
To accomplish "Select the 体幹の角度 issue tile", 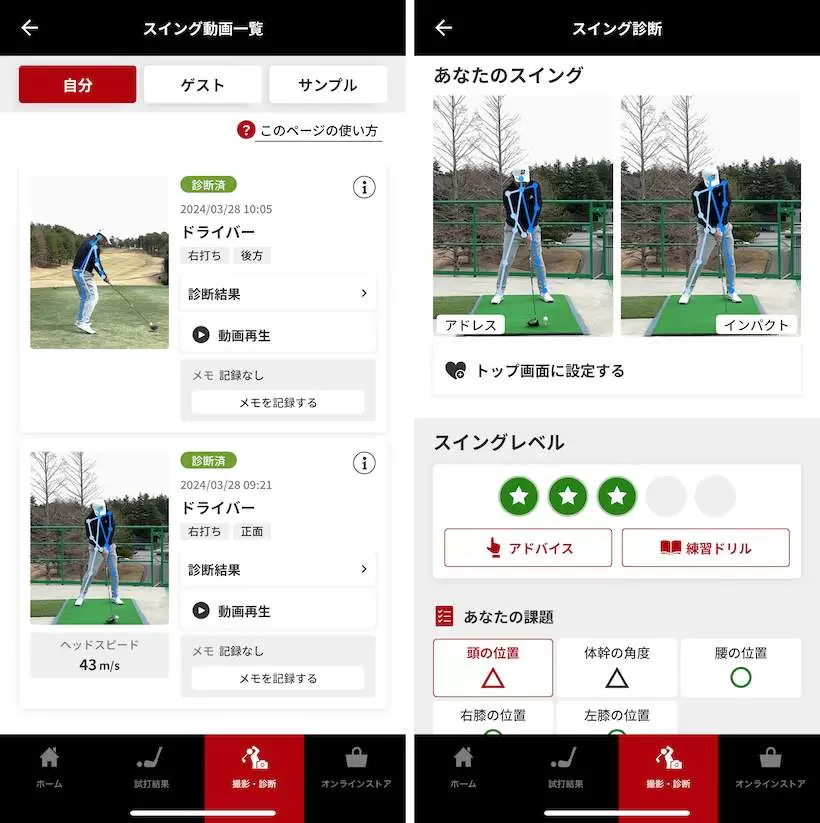I will click(617, 667).
